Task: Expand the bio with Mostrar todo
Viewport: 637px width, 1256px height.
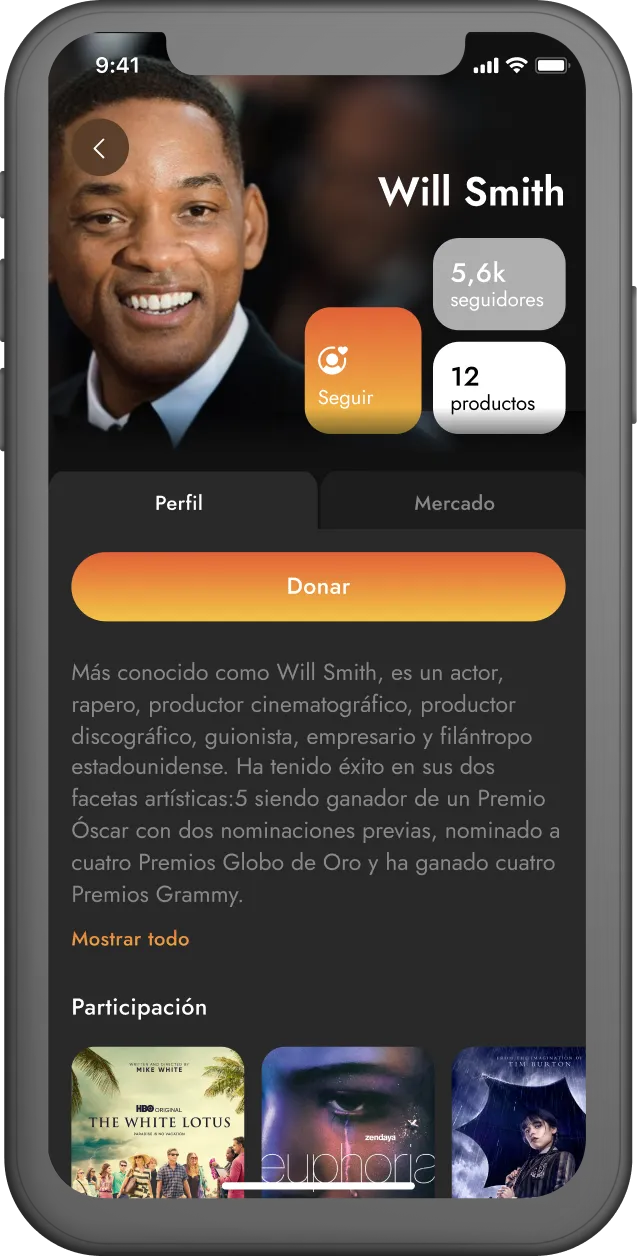Action: pyautogui.click(x=130, y=939)
